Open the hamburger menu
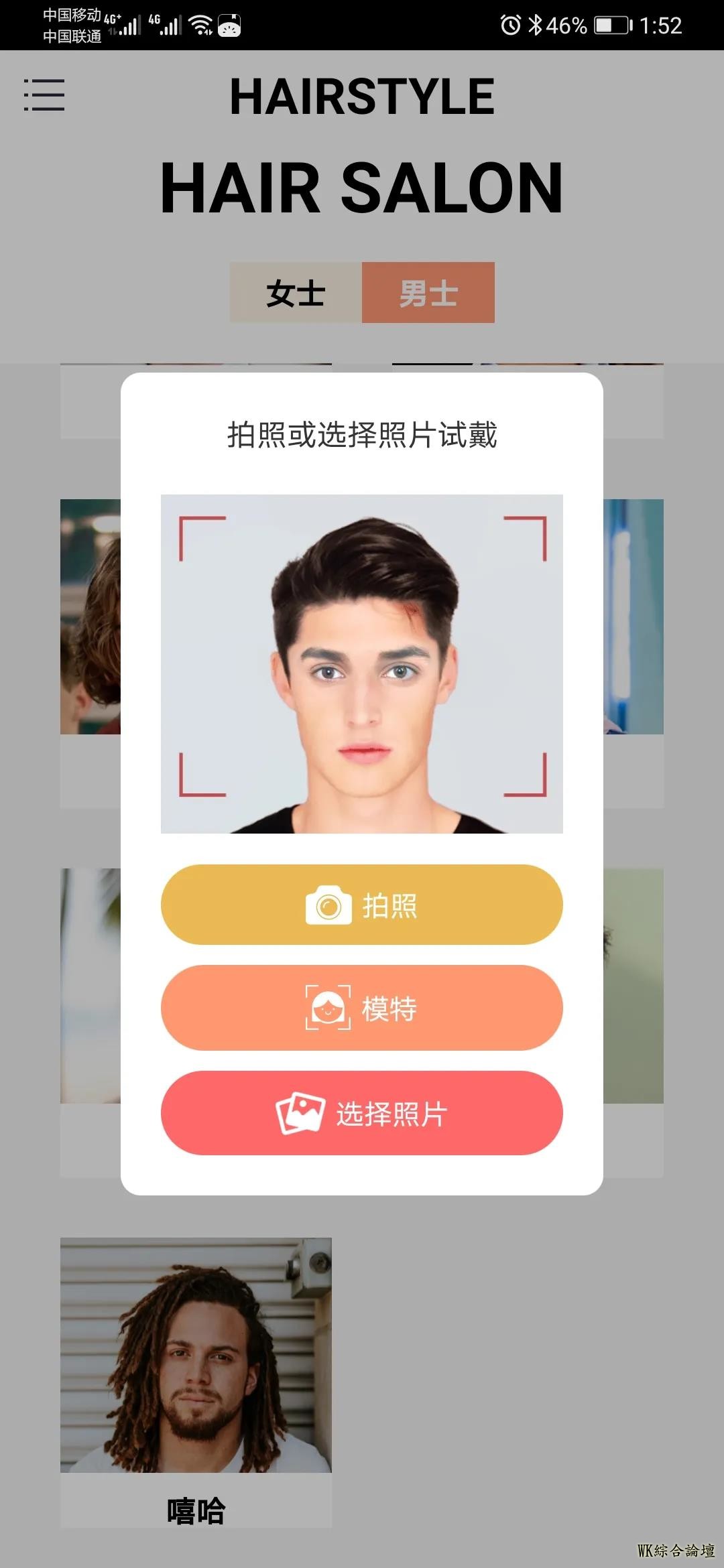 (x=44, y=94)
